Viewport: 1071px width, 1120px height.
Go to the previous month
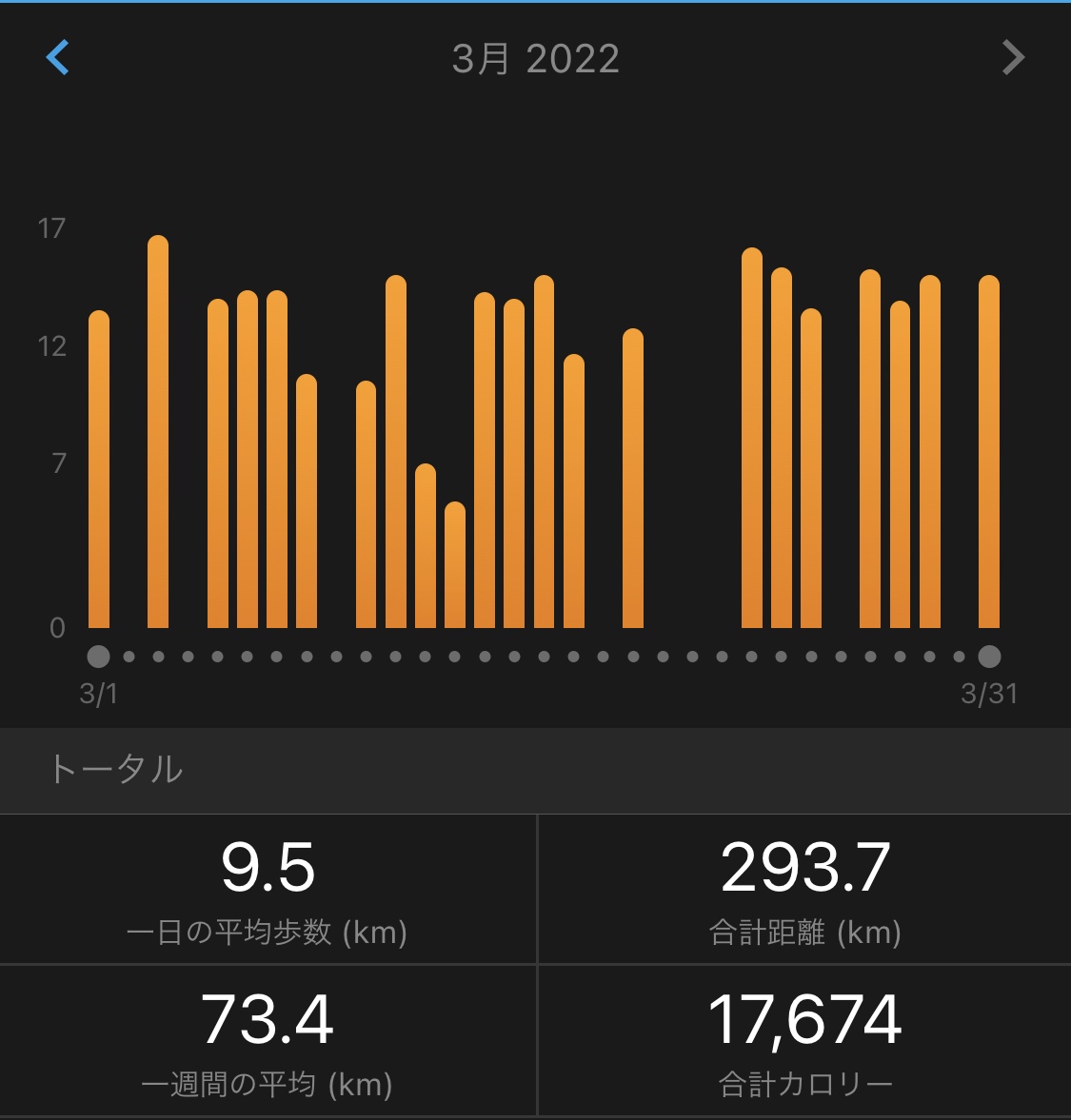(x=58, y=58)
